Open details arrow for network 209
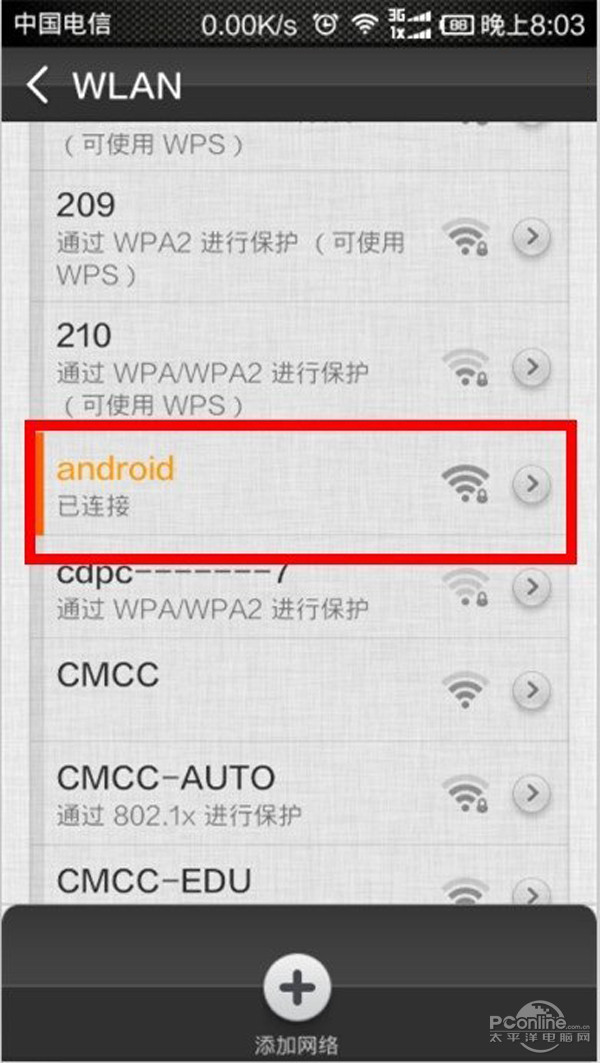This screenshot has height=1063, width=600. click(532, 238)
